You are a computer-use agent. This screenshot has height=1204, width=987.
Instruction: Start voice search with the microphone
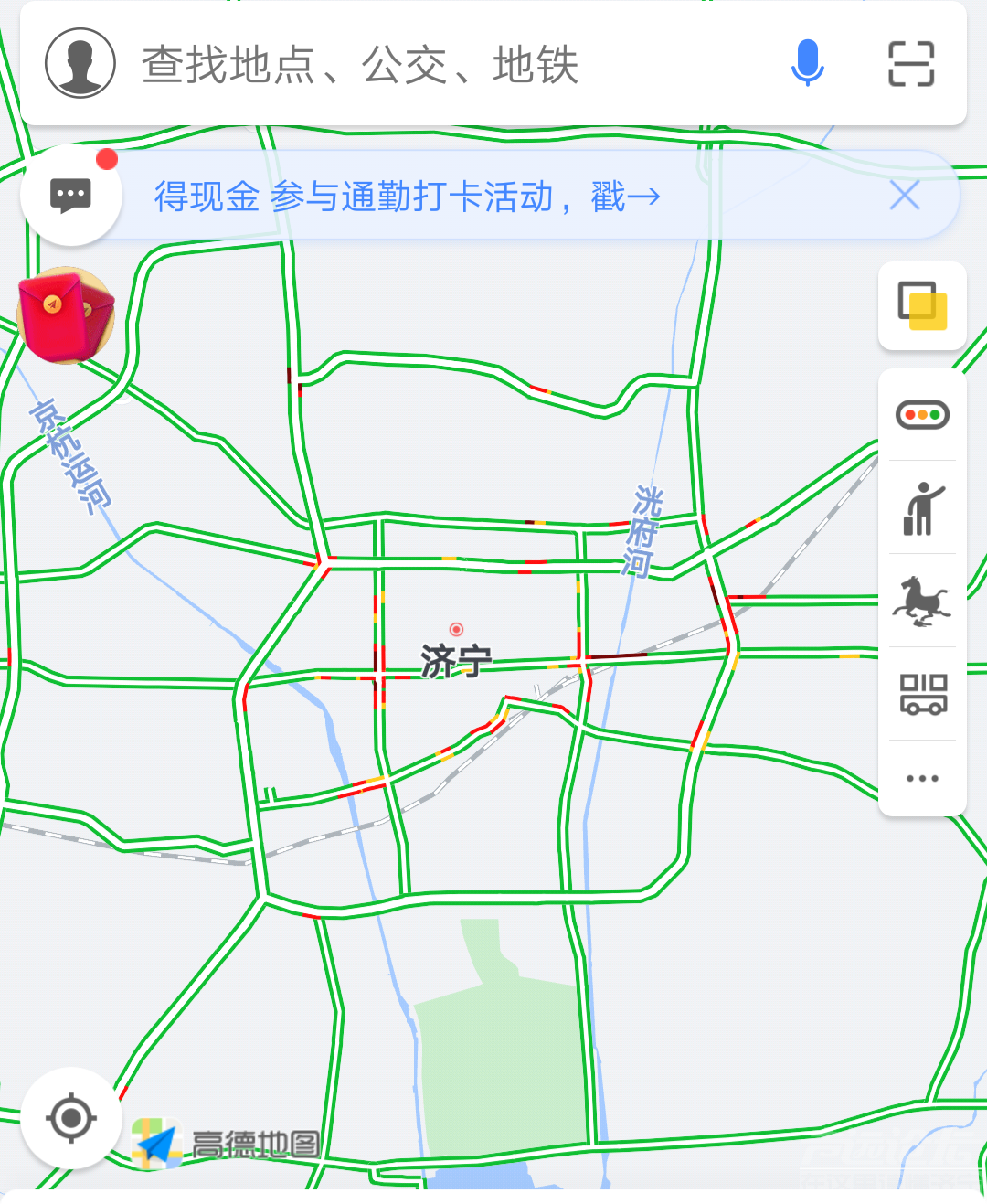coord(807,63)
